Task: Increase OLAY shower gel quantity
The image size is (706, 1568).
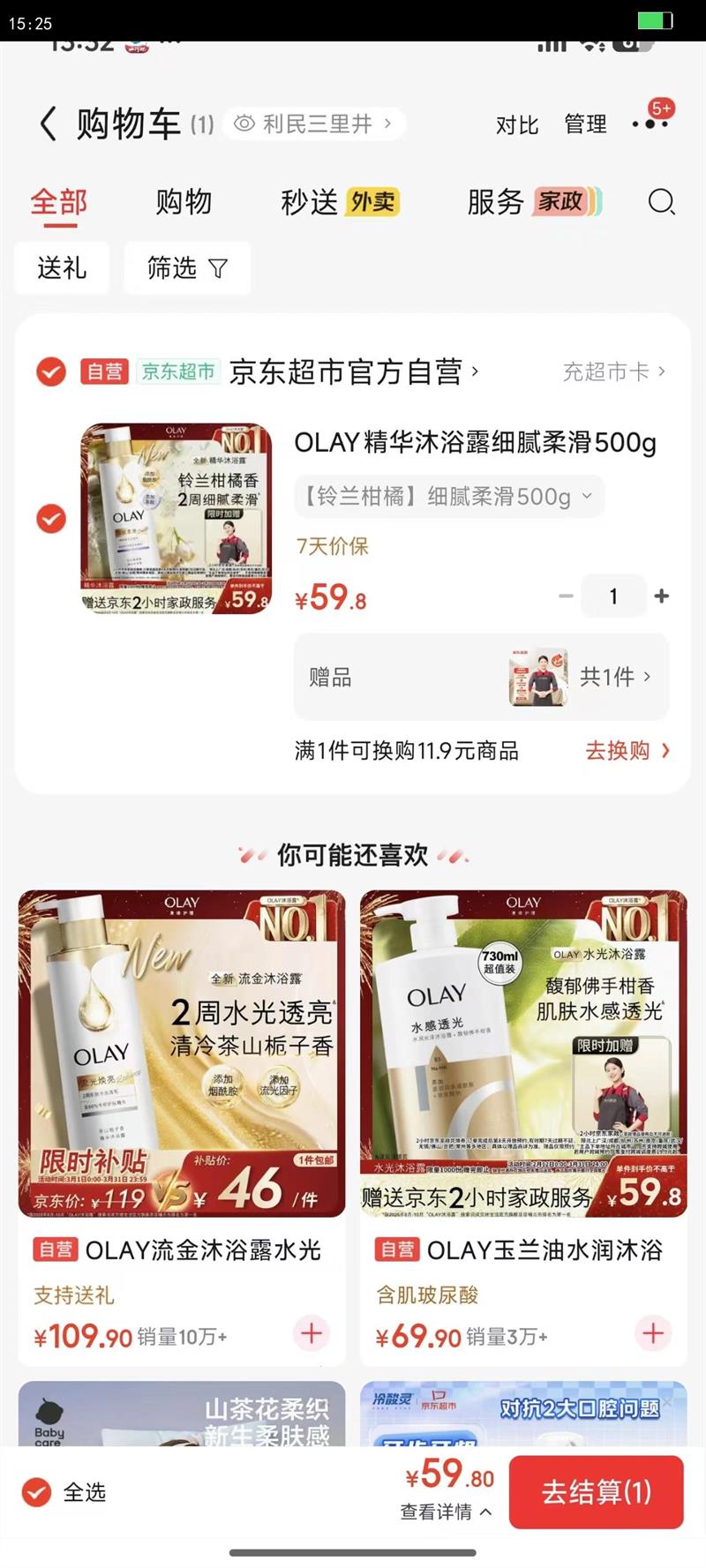Action: (662, 596)
